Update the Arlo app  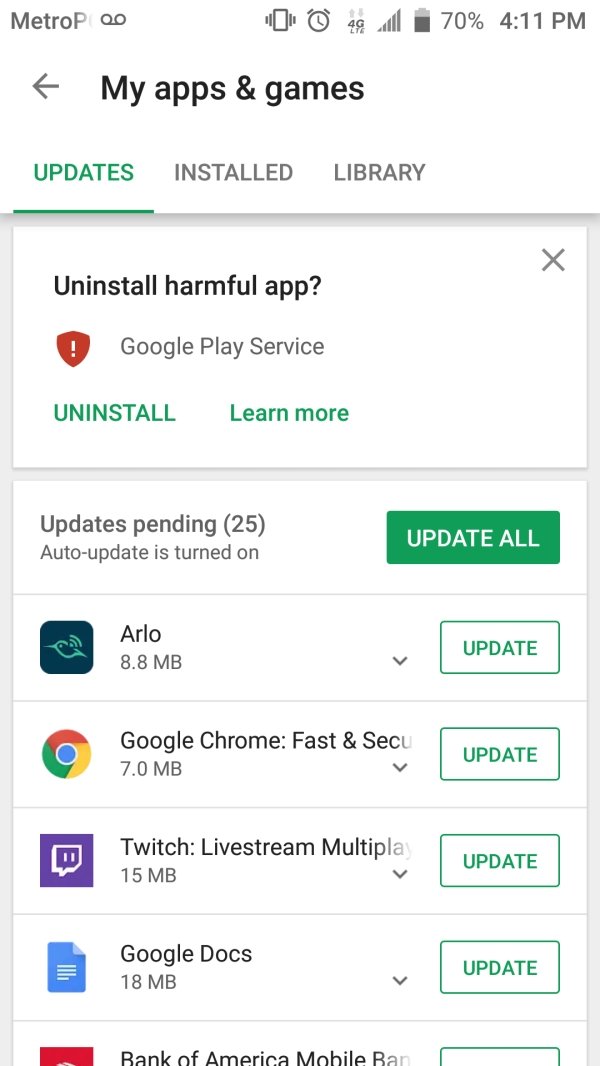pos(499,647)
